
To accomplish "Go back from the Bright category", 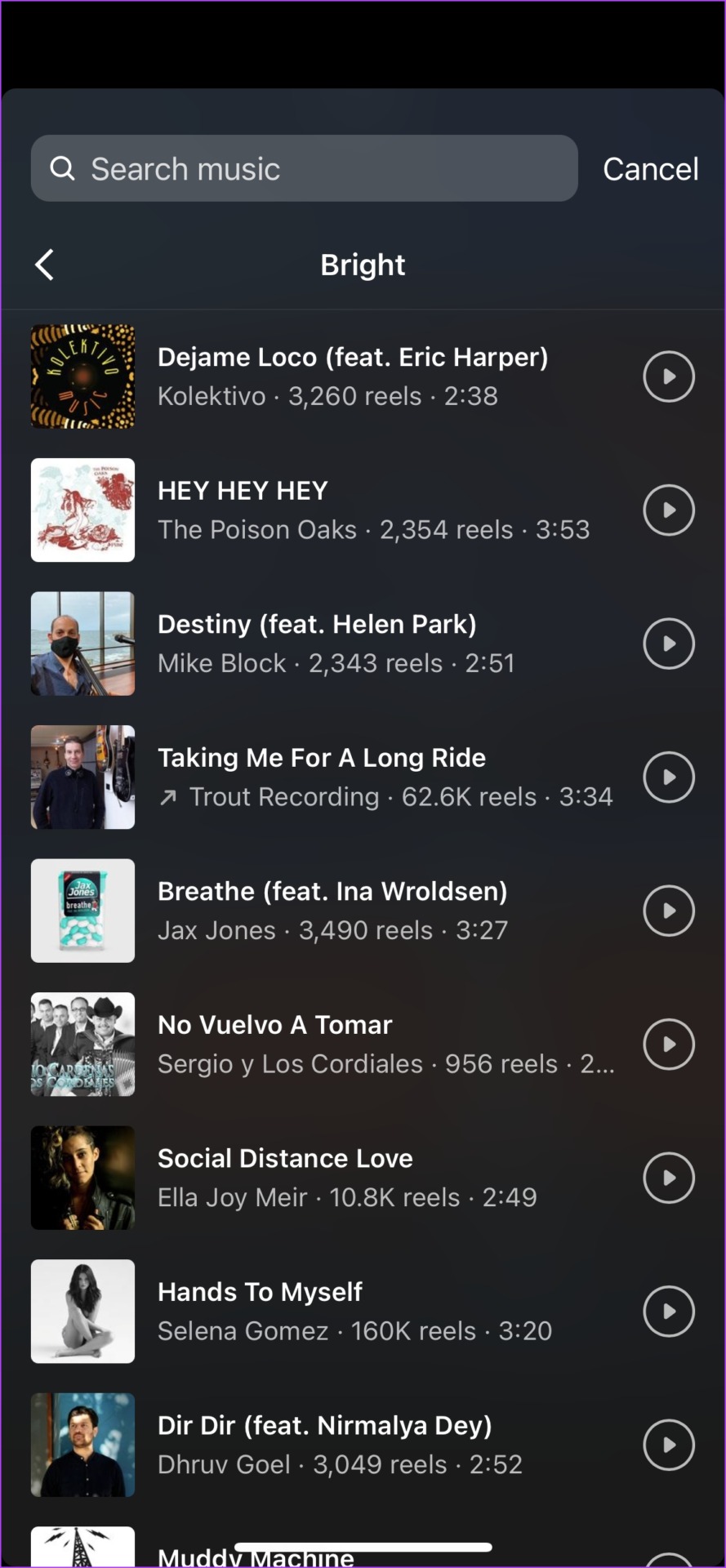I will click(45, 265).
